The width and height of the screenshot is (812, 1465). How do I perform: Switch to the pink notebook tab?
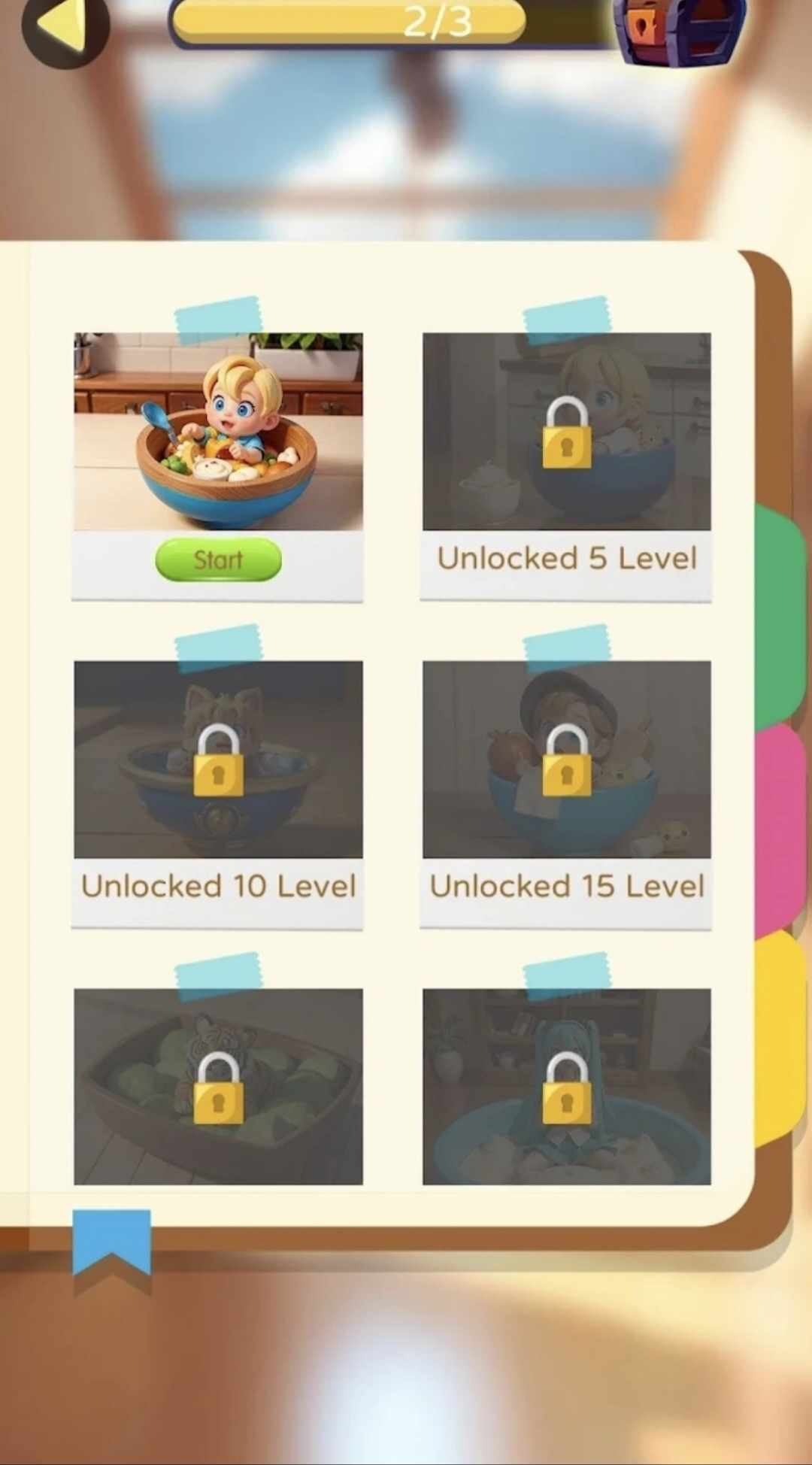(780, 827)
